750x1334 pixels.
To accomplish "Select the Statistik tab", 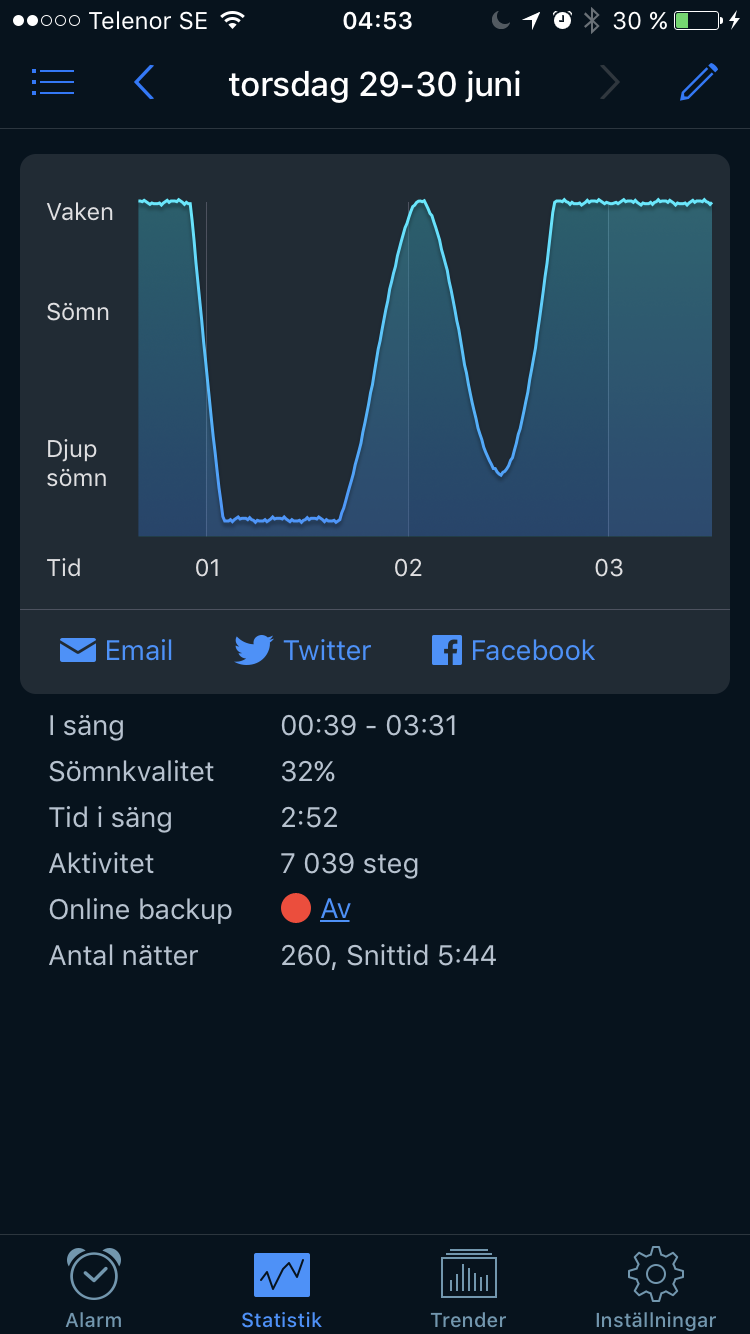I will [281, 1288].
